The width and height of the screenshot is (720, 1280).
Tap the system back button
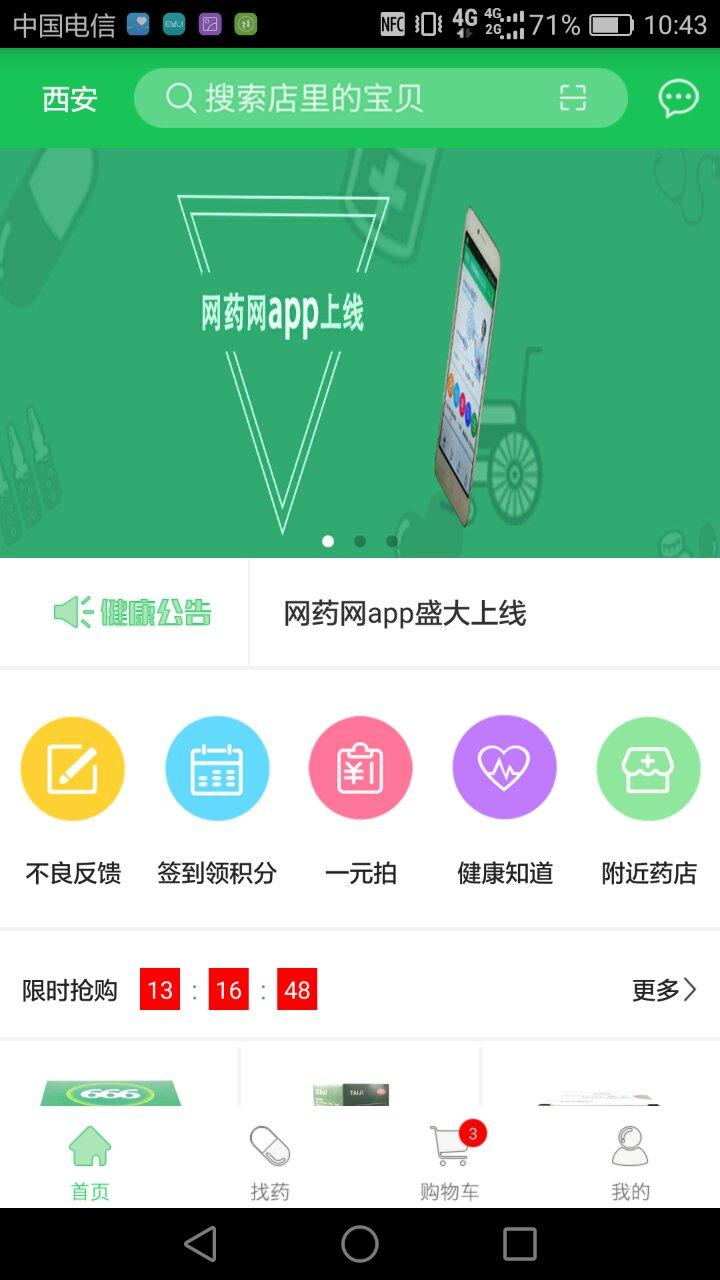tap(200, 1244)
